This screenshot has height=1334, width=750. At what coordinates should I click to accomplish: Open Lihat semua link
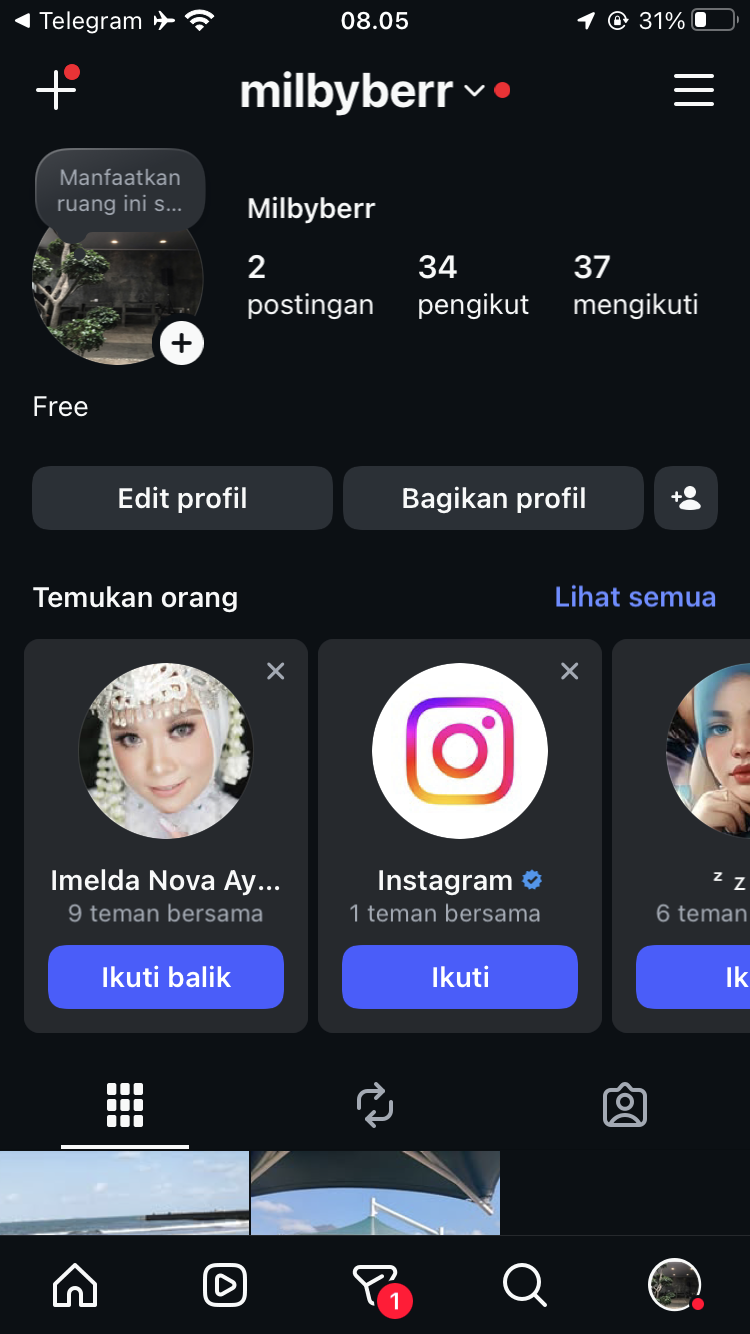coord(635,597)
